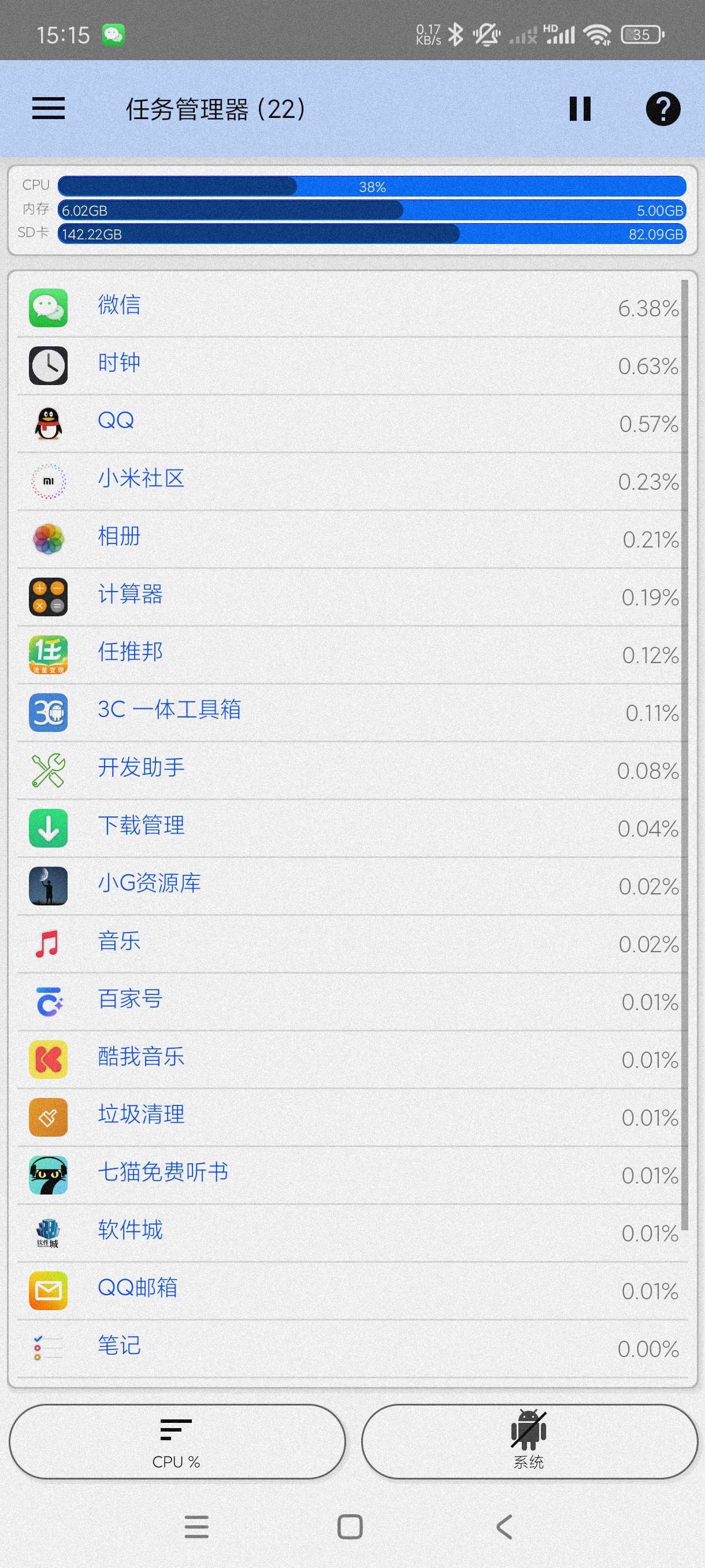Pause the task manager refresh
705x1568 pixels.
click(x=579, y=109)
